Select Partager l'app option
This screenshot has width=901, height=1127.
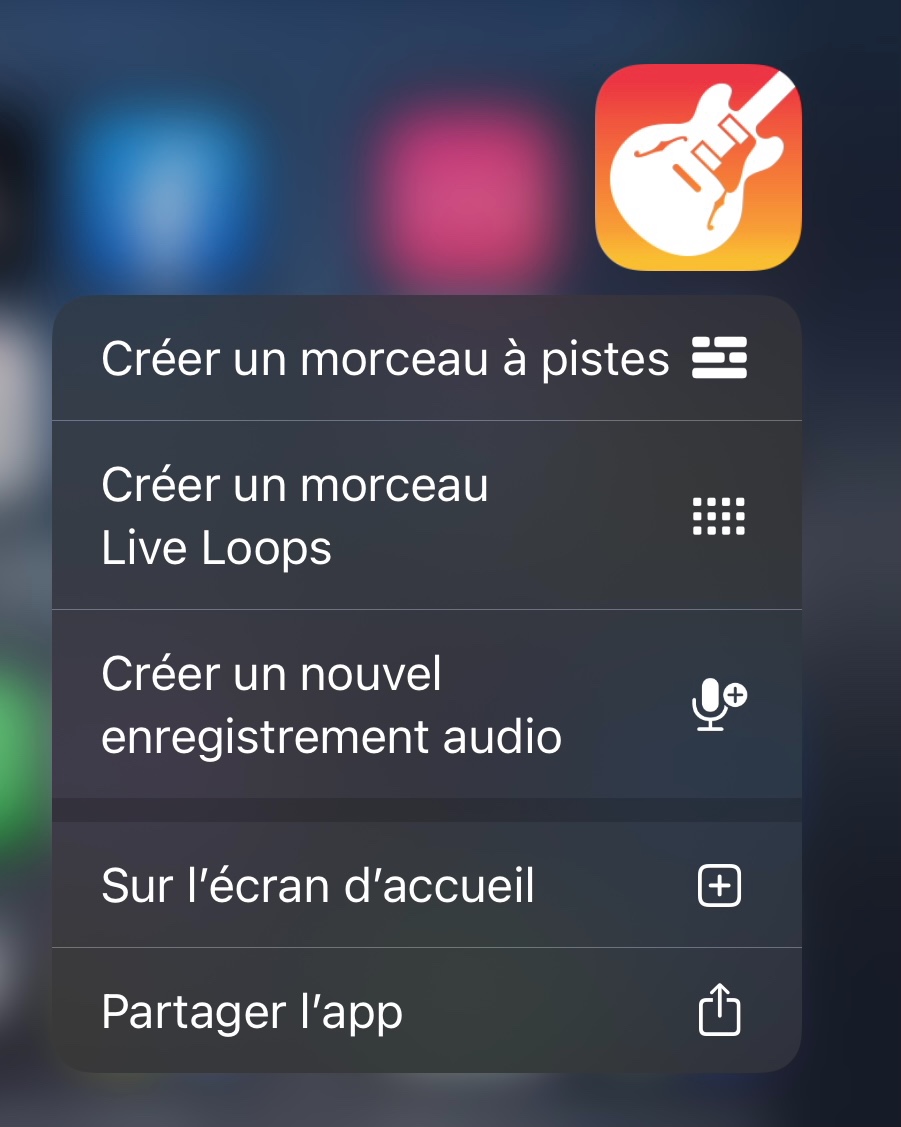pos(426,1011)
